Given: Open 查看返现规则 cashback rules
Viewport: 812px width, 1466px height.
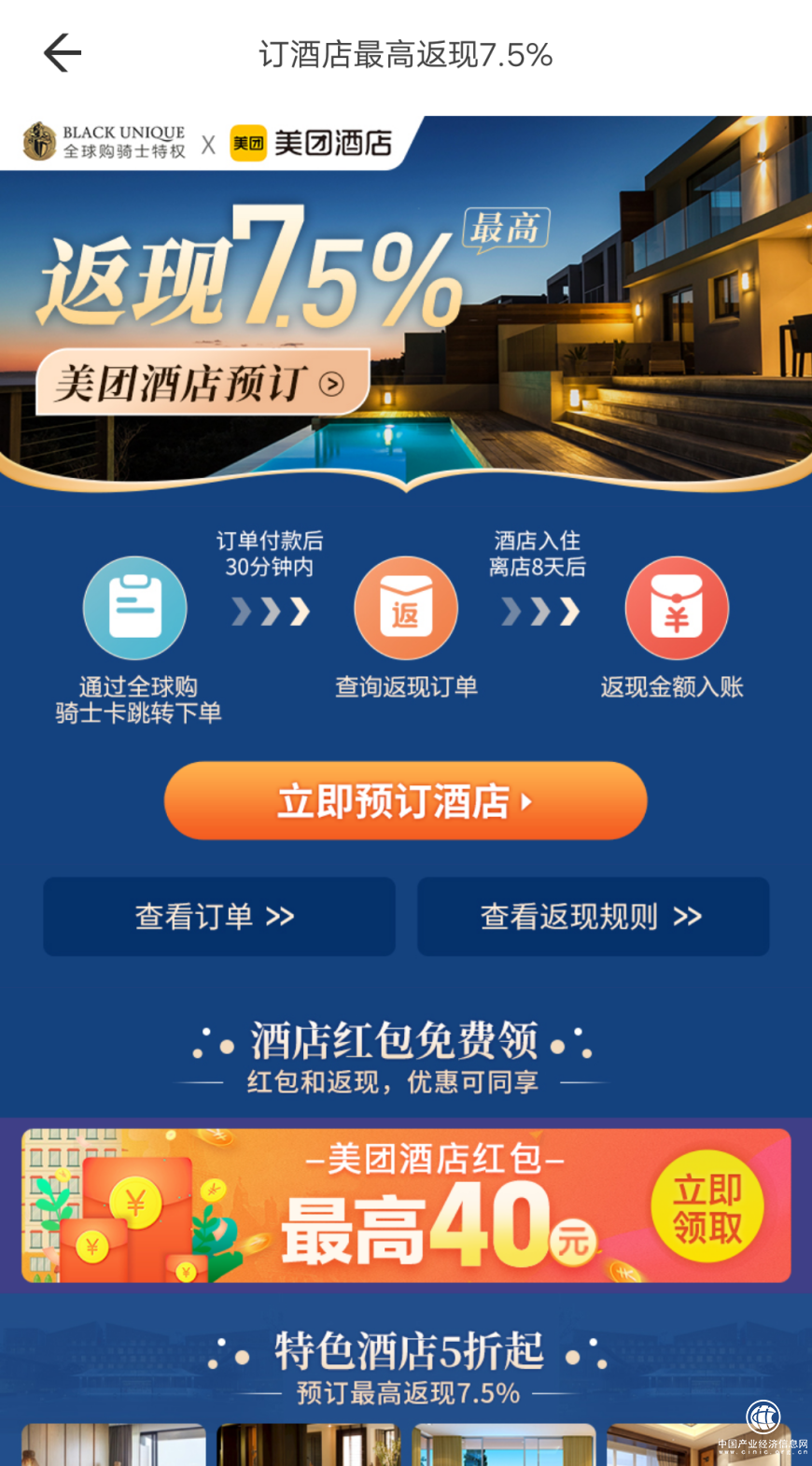Looking at the screenshot, I should pos(593,916).
